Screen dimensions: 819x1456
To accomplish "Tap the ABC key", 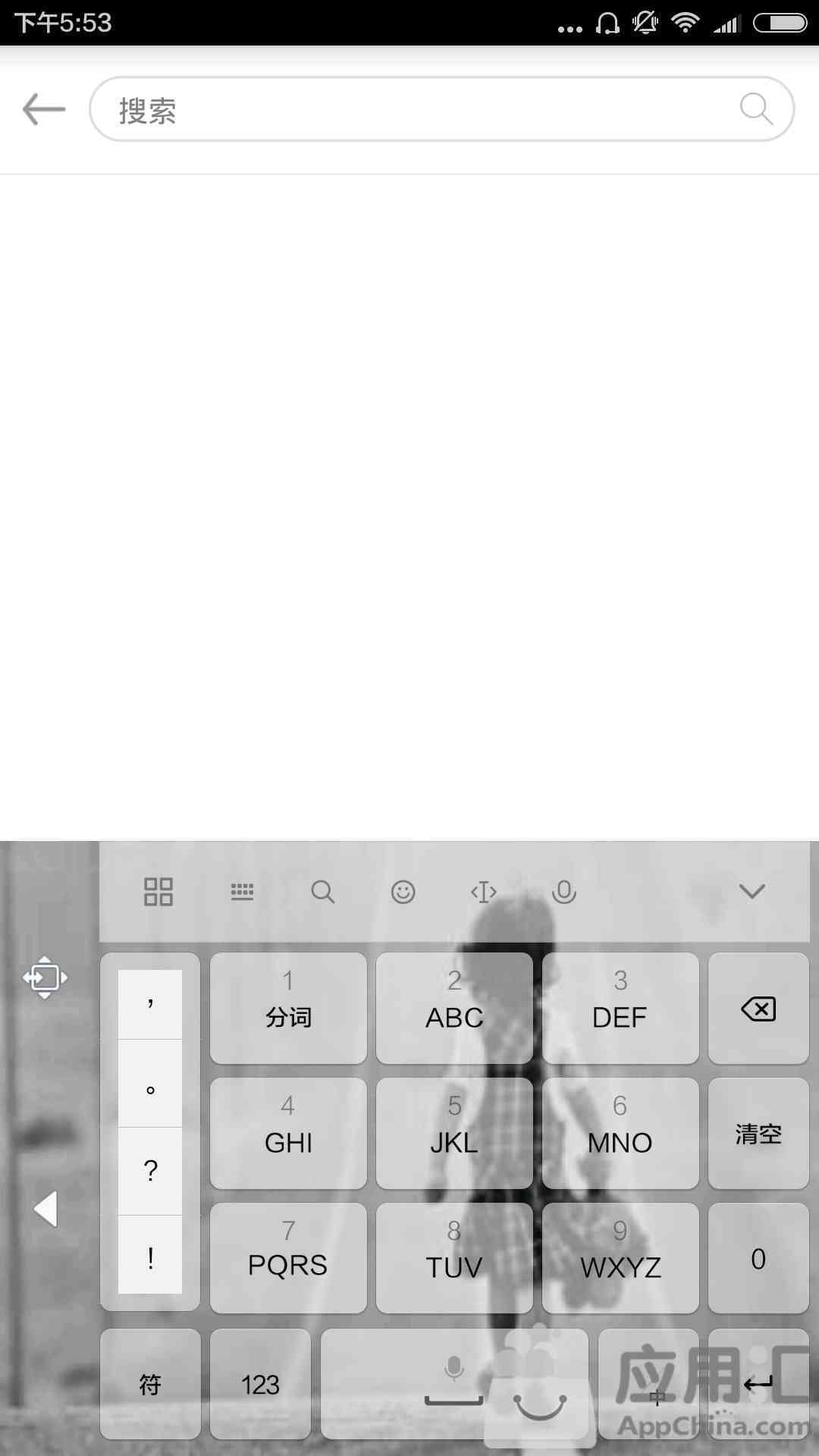I will (x=454, y=1009).
